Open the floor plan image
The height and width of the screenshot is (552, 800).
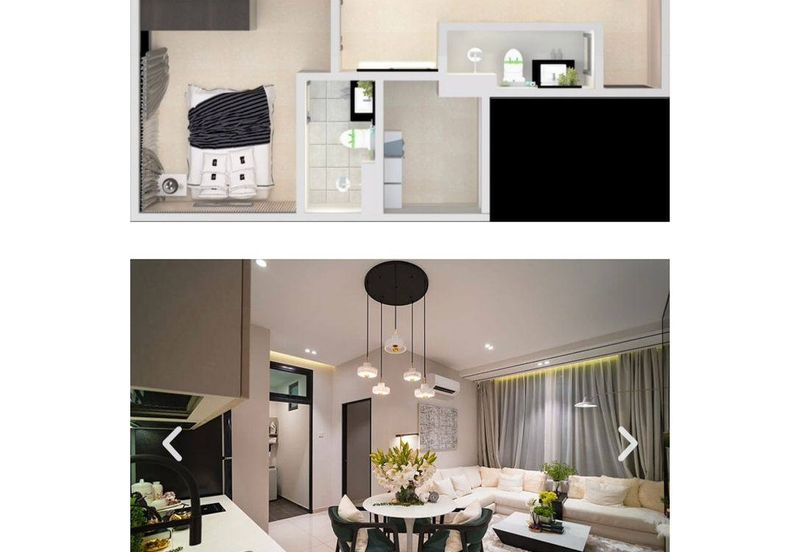[x=399, y=110]
